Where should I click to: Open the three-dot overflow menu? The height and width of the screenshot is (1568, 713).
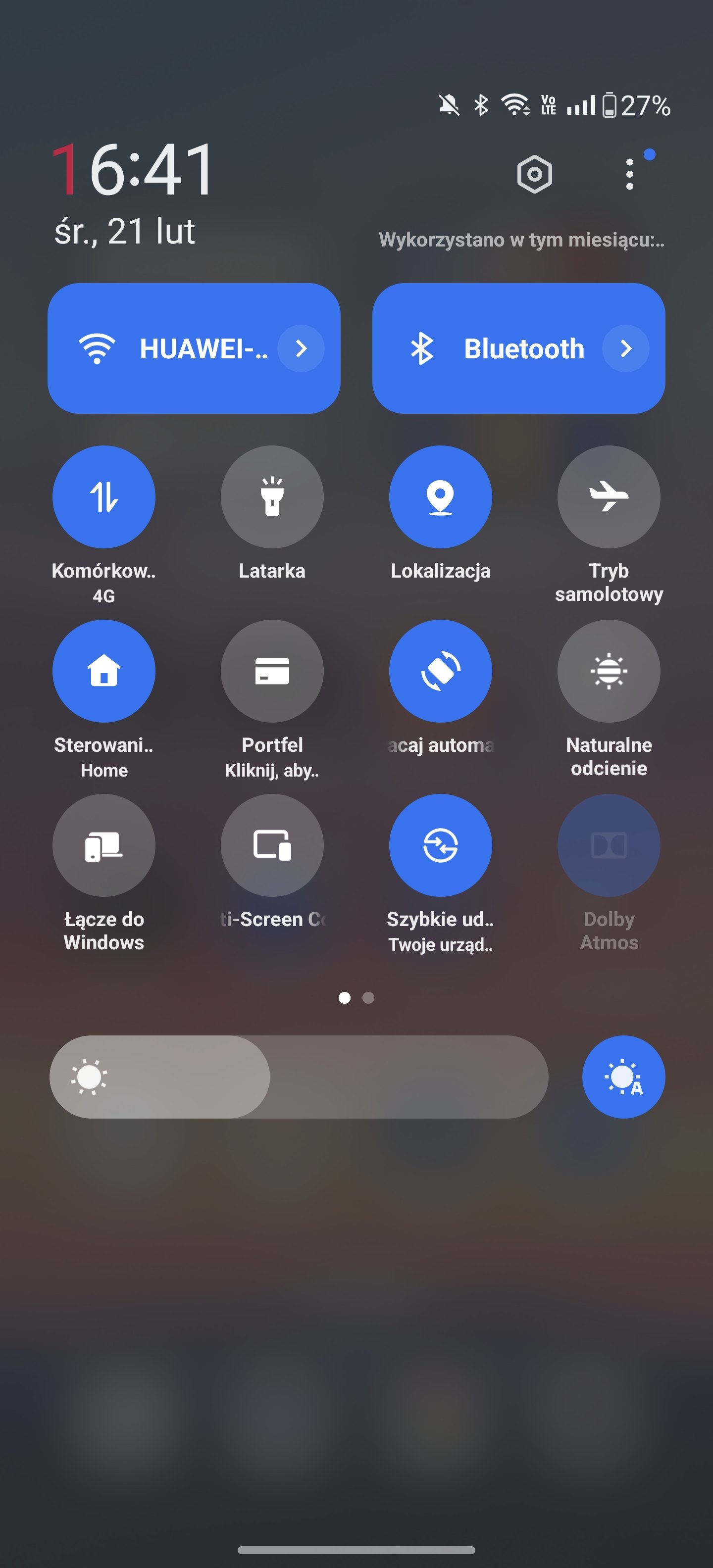630,175
